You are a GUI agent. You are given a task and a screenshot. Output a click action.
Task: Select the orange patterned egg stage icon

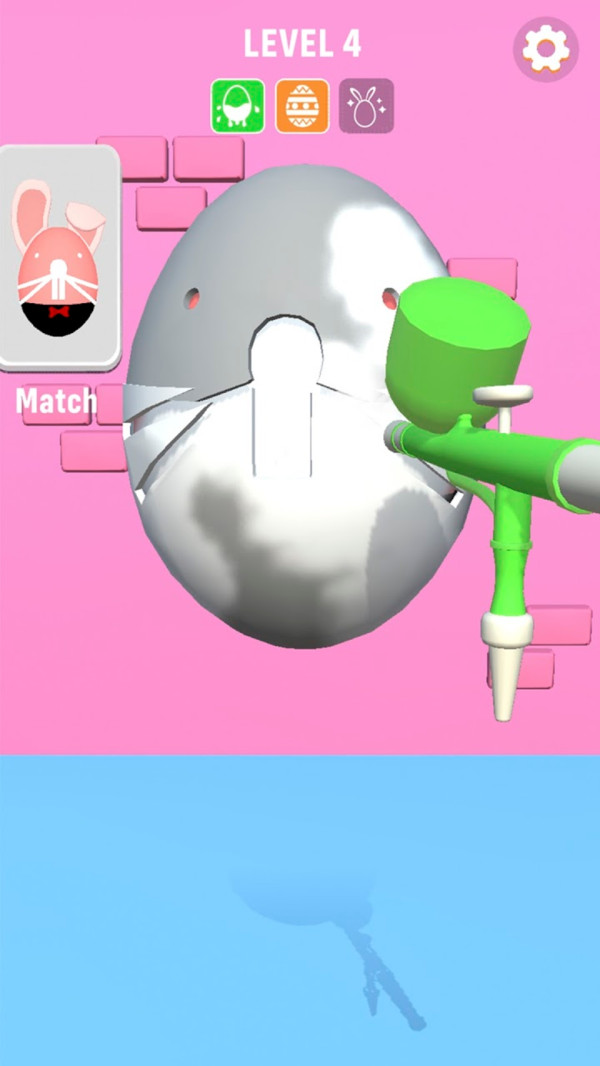click(302, 106)
